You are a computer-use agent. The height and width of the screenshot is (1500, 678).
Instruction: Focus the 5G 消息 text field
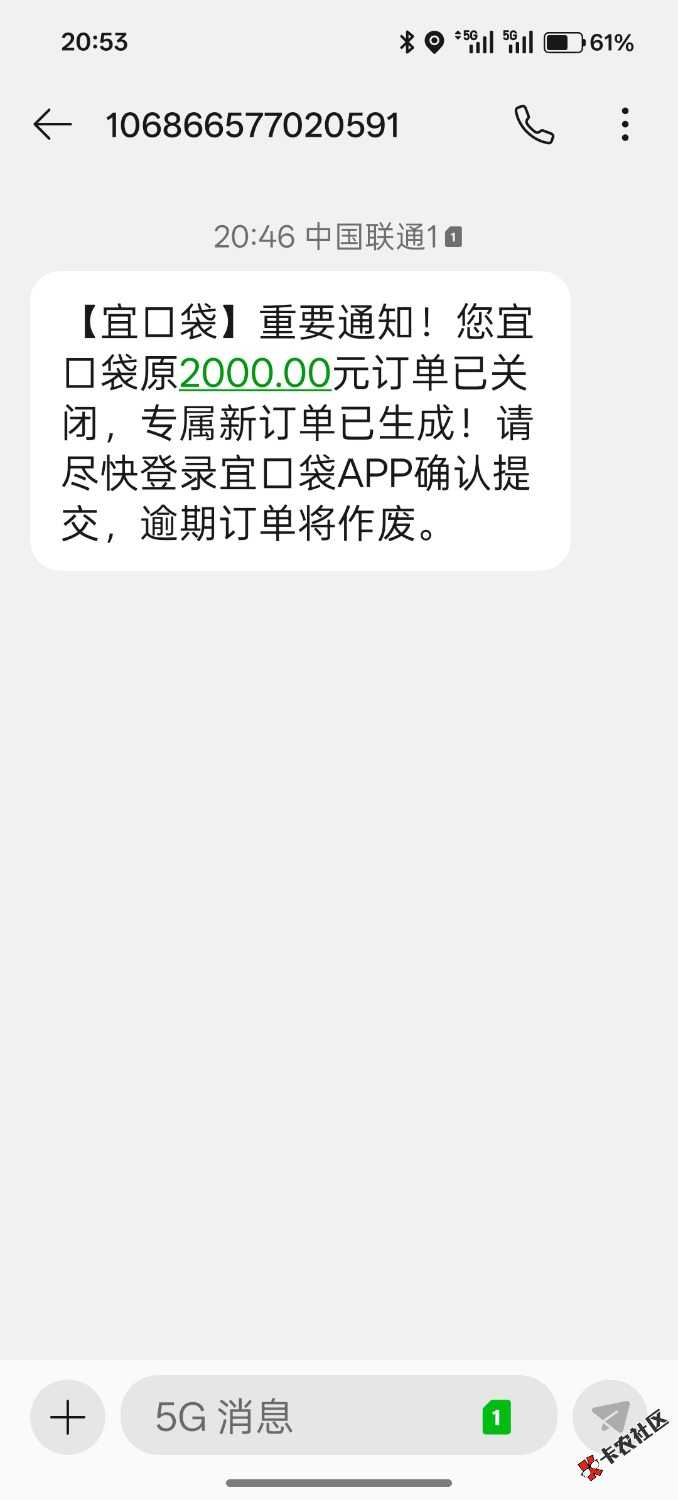300,1417
